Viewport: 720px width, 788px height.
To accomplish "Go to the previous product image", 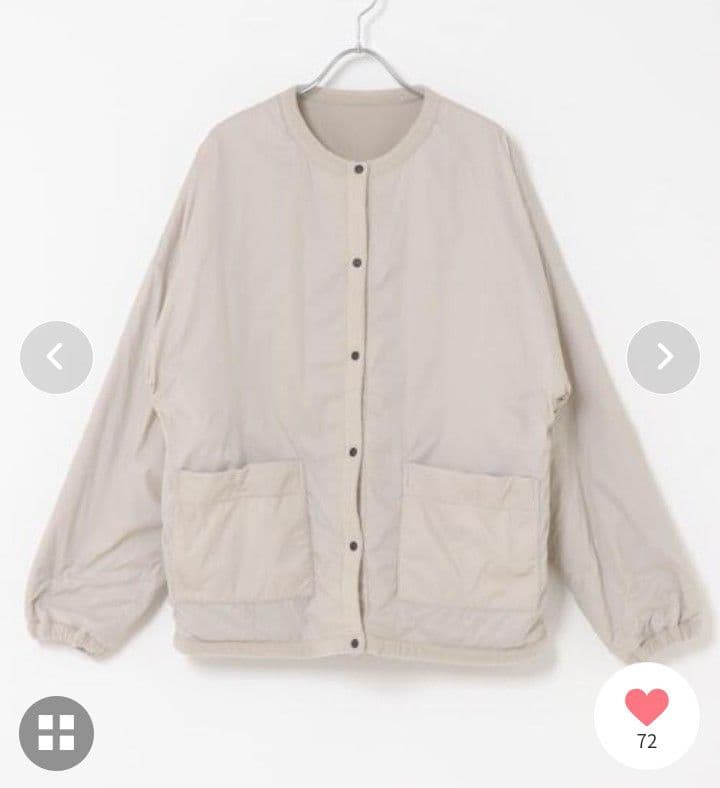I will point(56,357).
